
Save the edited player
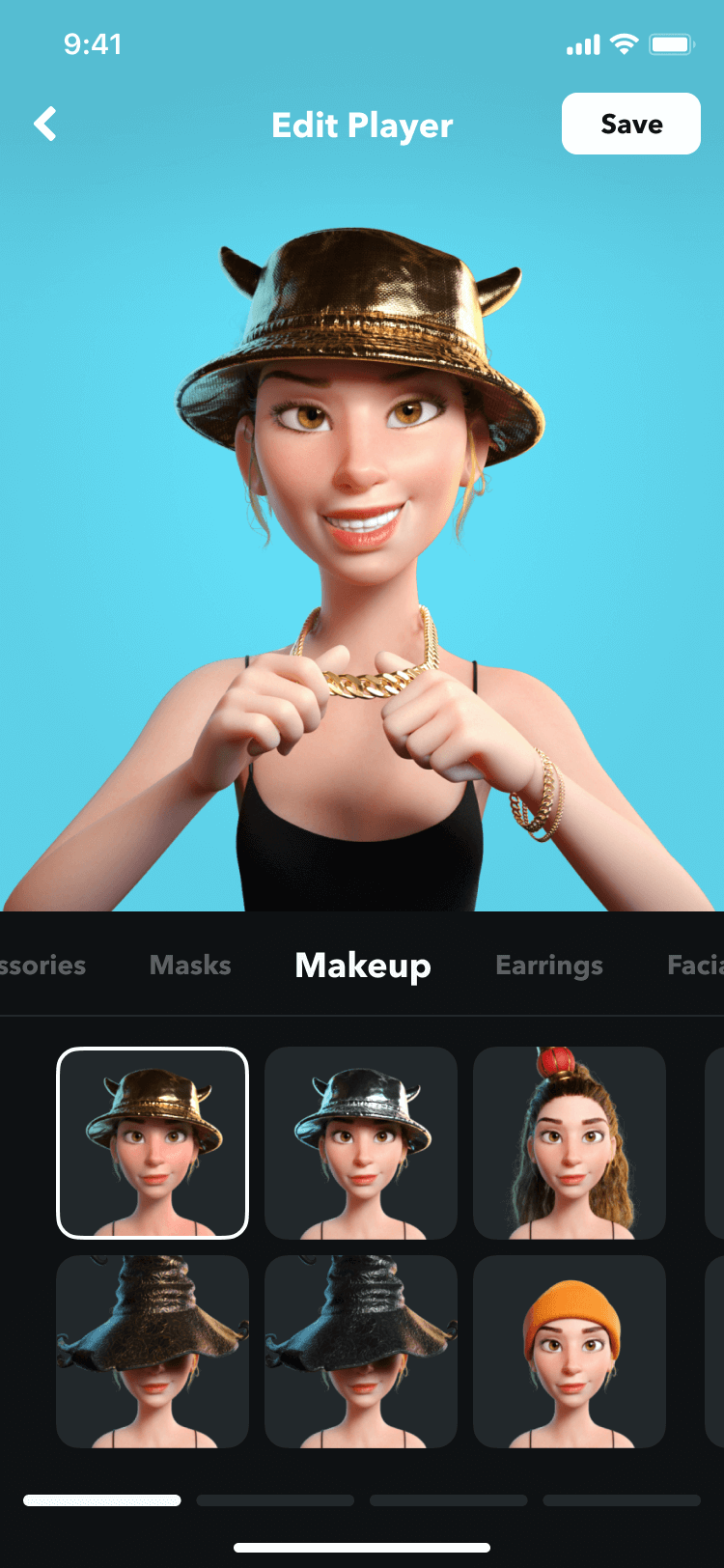click(x=630, y=124)
